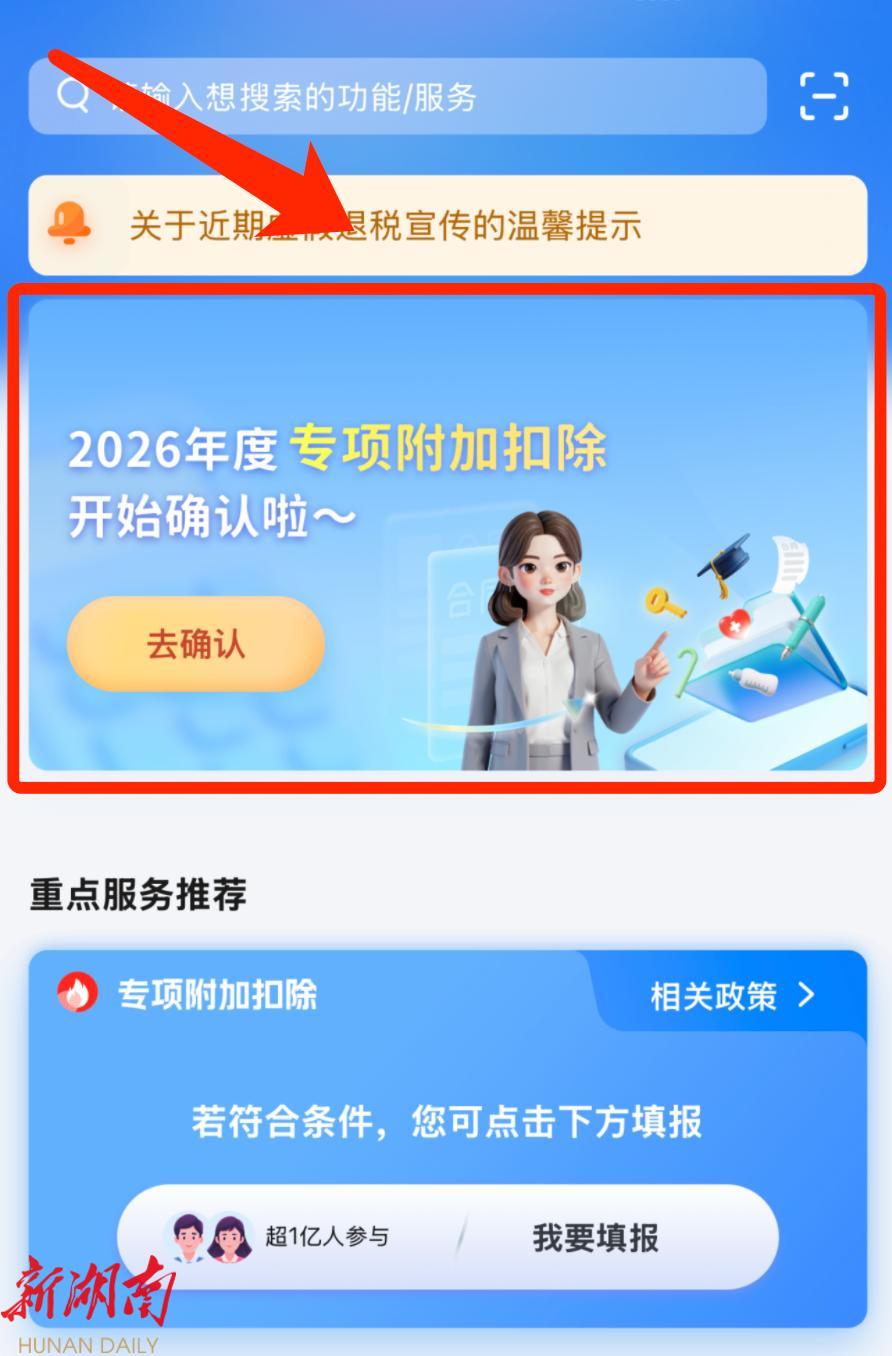Open 相关政策 link
Image resolution: width=892 pixels, height=1356 pixels.
click(x=732, y=996)
